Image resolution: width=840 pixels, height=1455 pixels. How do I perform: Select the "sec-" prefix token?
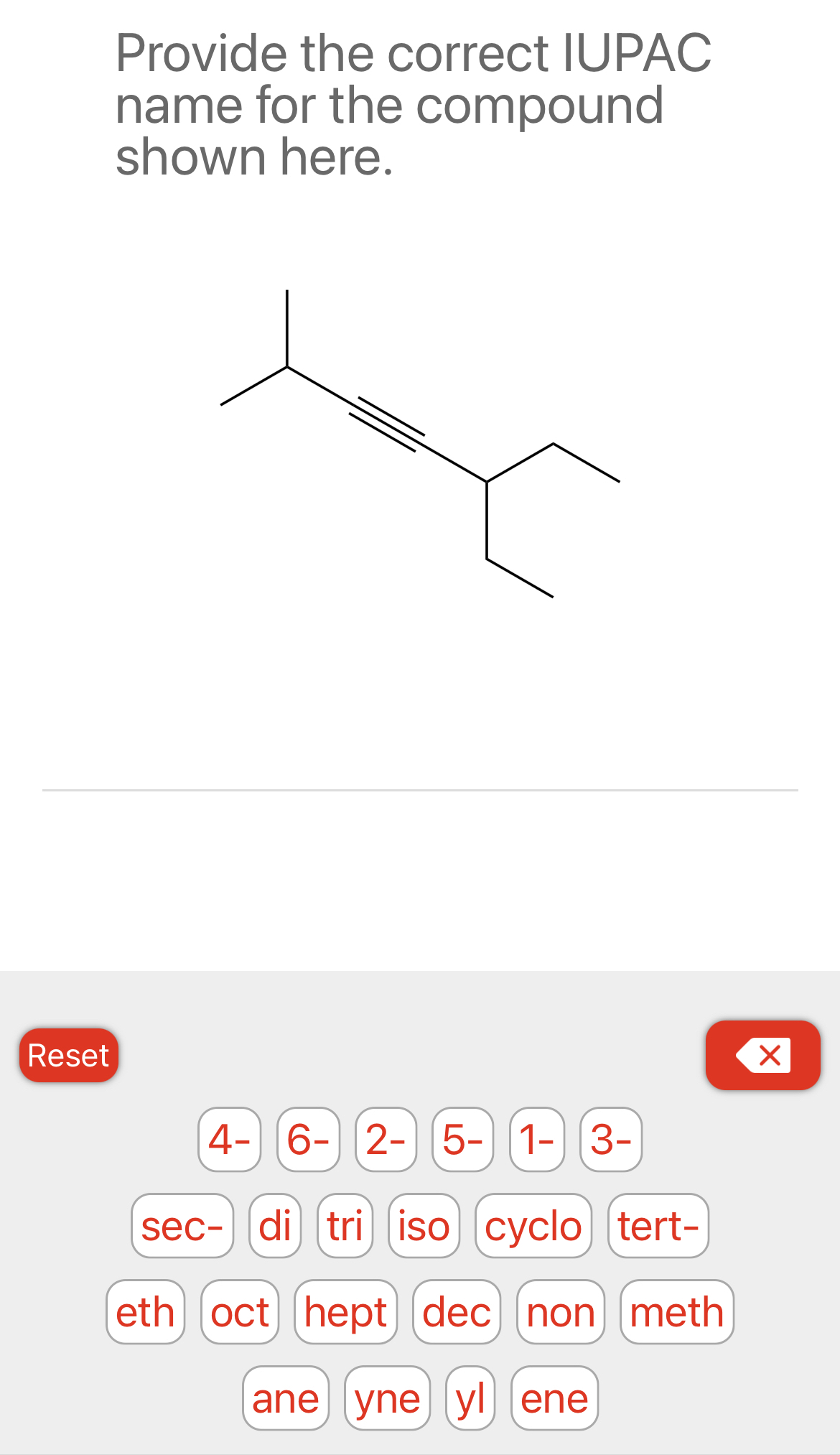pyautogui.click(x=182, y=1227)
